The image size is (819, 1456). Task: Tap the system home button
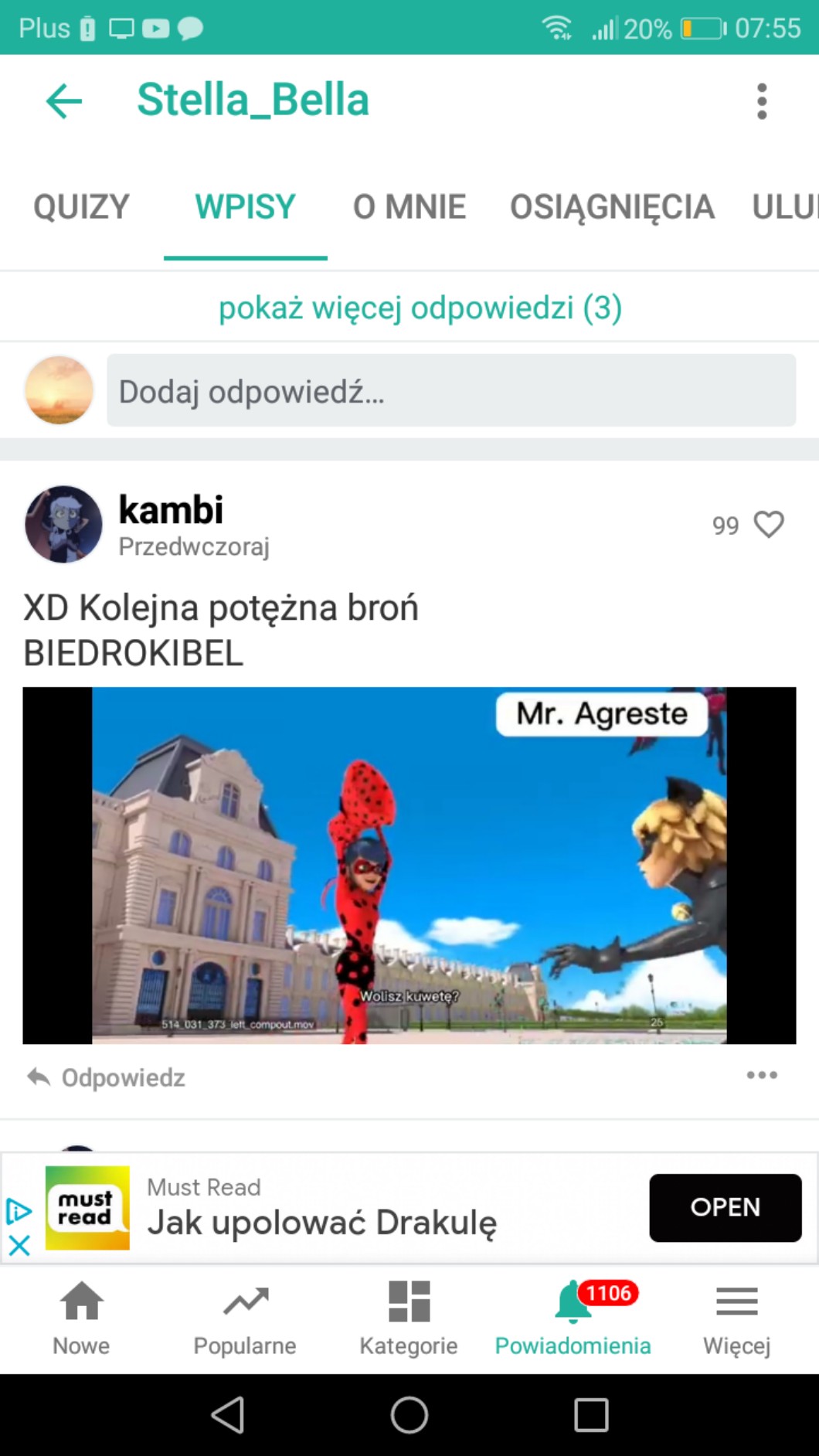pyautogui.click(x=409, y=1415)
